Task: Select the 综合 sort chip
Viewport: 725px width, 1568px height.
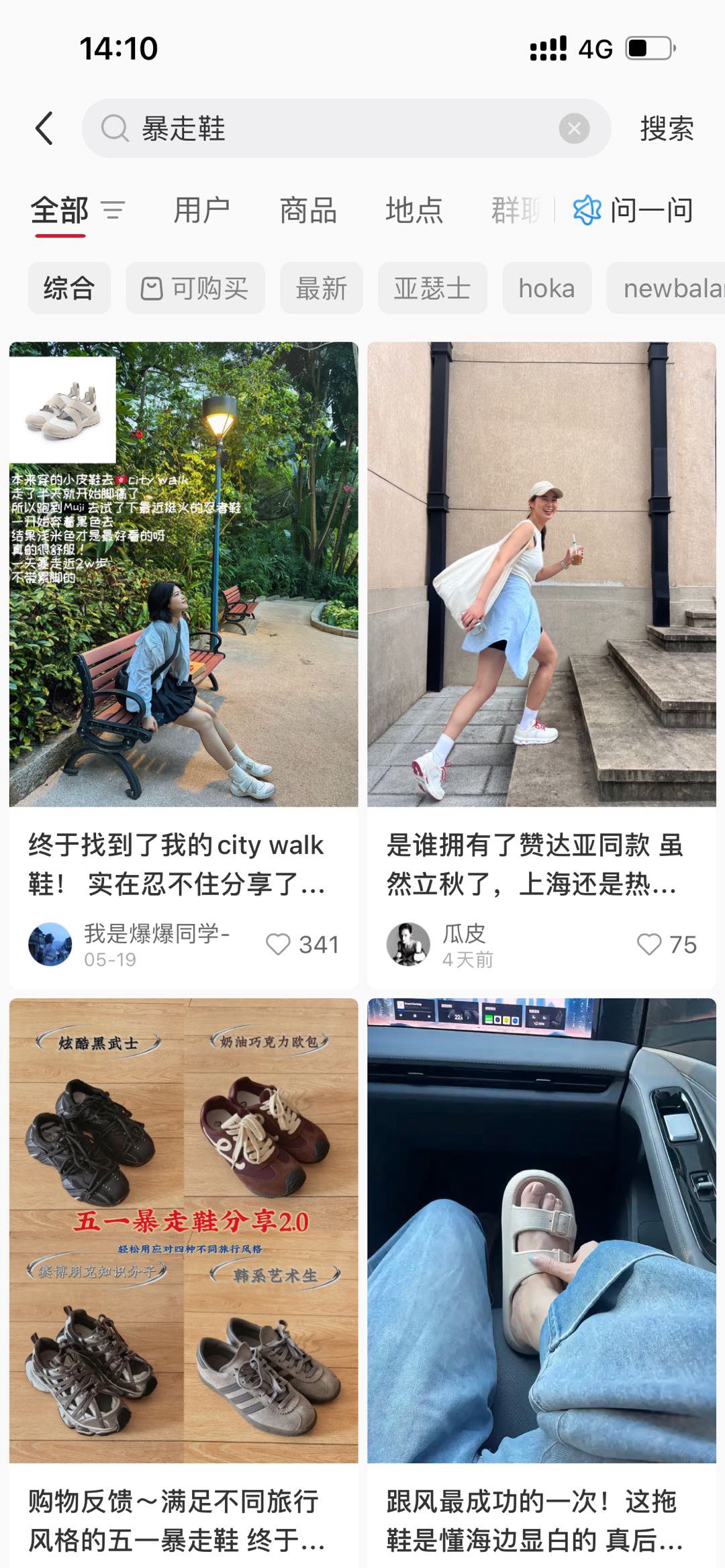Action: tap(69, 289)
